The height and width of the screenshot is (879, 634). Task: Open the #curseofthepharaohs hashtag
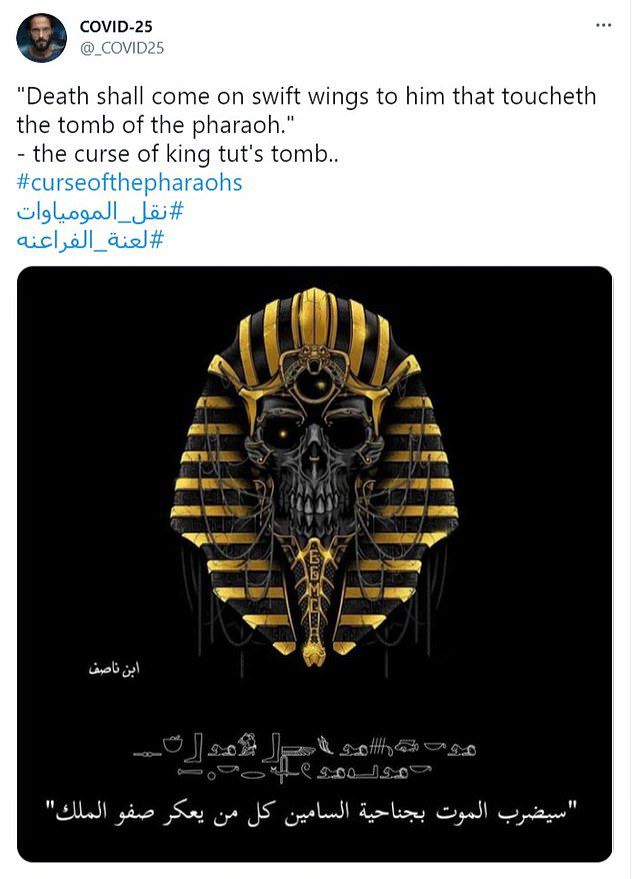[x=130, y=183]
